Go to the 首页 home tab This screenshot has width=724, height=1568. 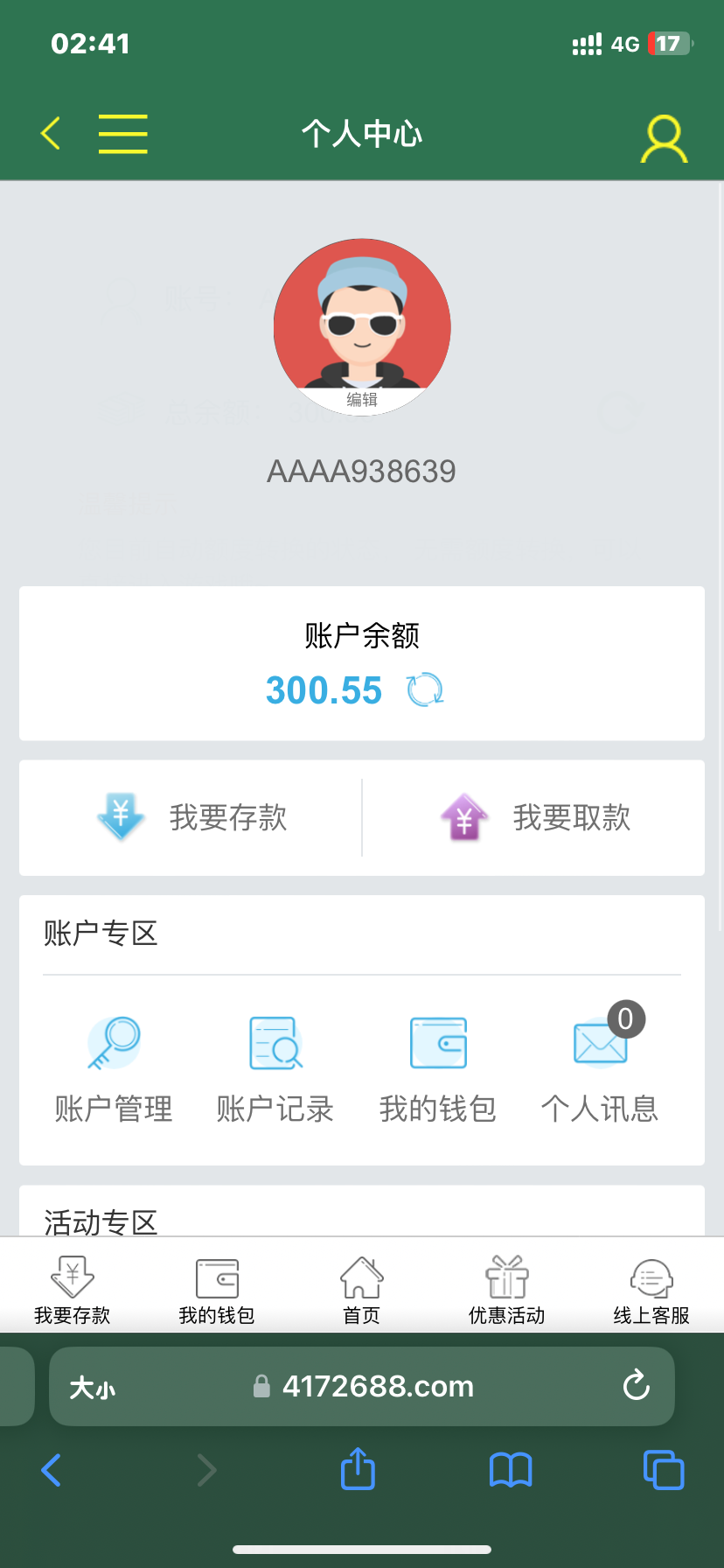point(361,1290)
